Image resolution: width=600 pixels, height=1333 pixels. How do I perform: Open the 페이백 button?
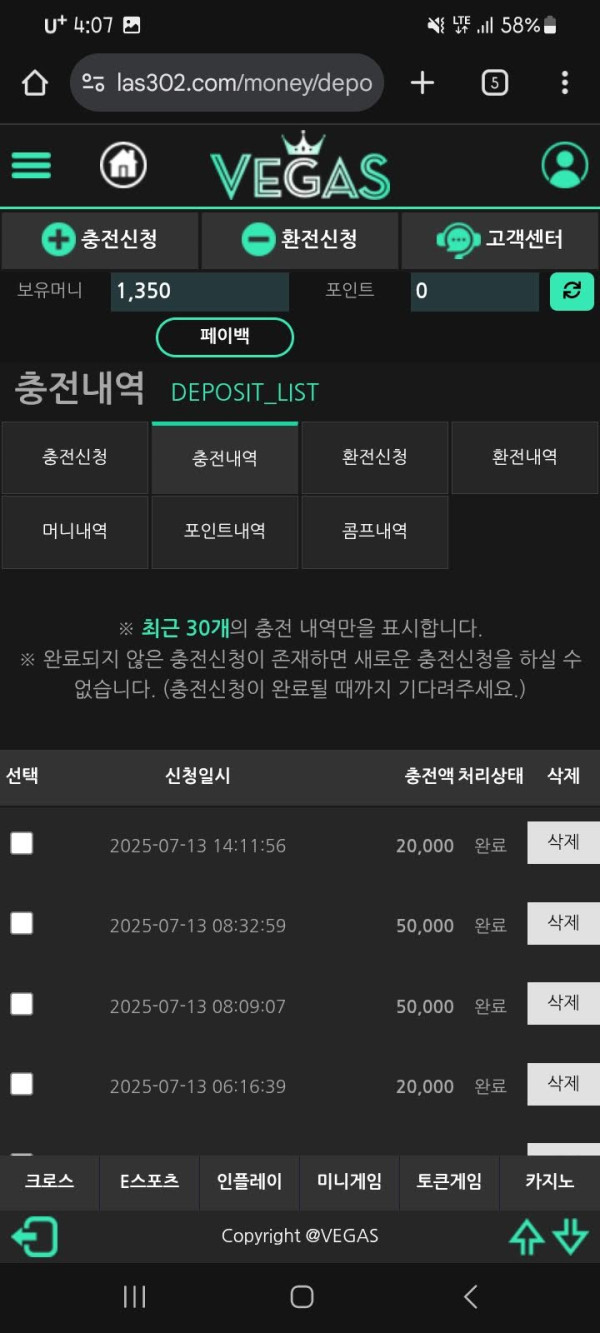(225, 337)
